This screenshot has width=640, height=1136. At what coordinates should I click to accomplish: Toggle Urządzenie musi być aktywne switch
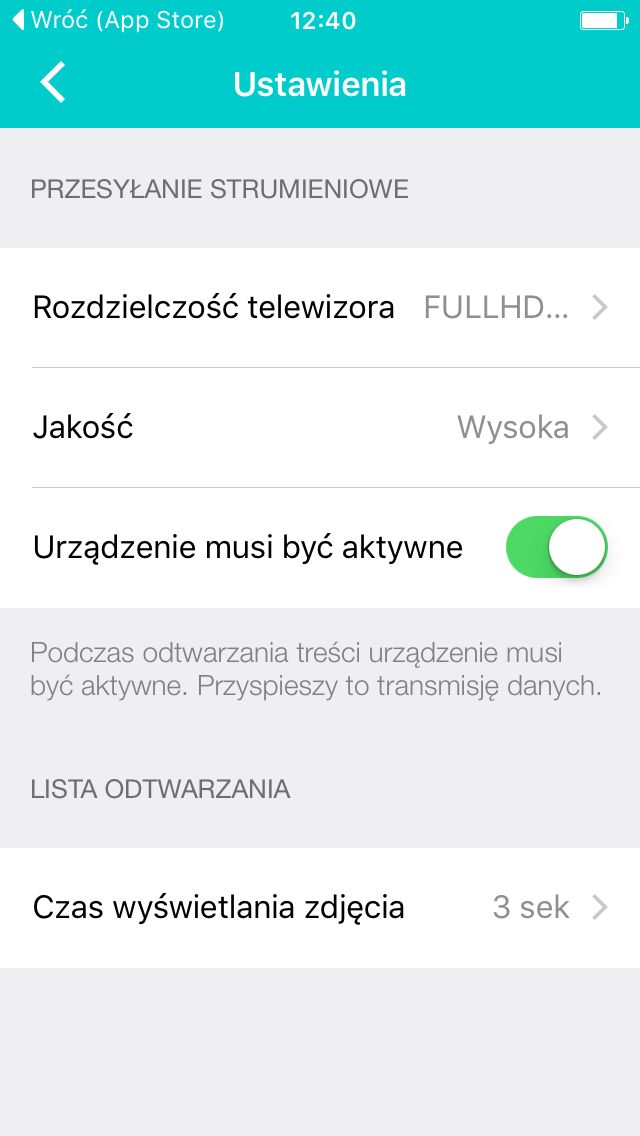click(556, 547)
